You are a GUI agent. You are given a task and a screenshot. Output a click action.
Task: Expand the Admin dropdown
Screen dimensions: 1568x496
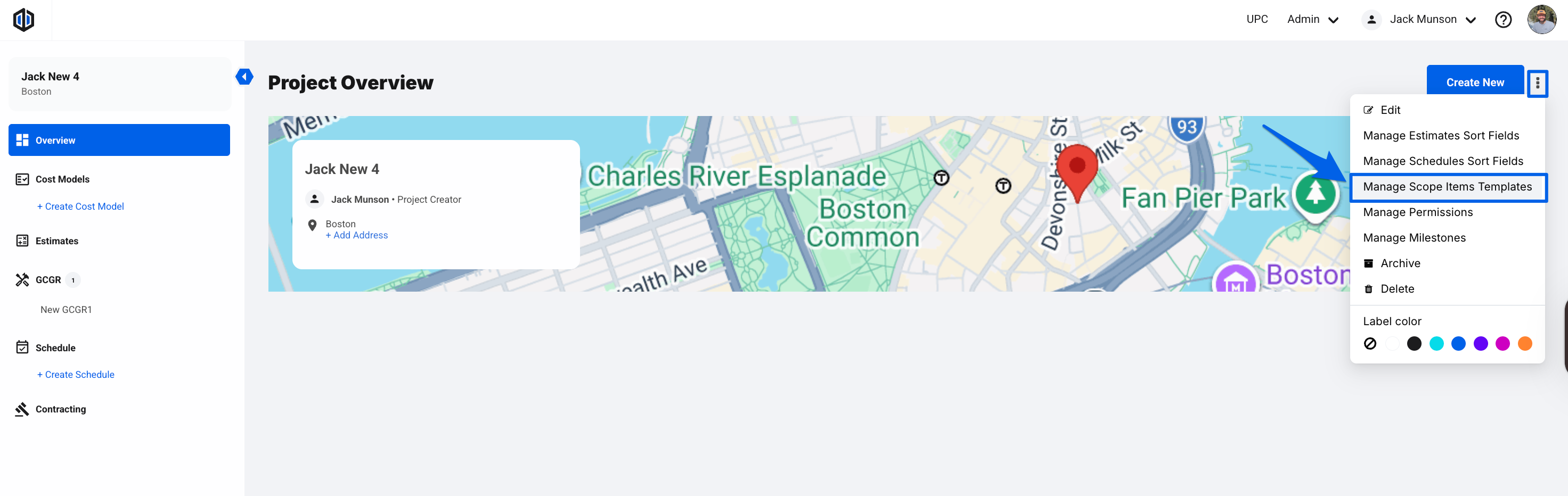pyautogui.click(x=1312, y=20)
